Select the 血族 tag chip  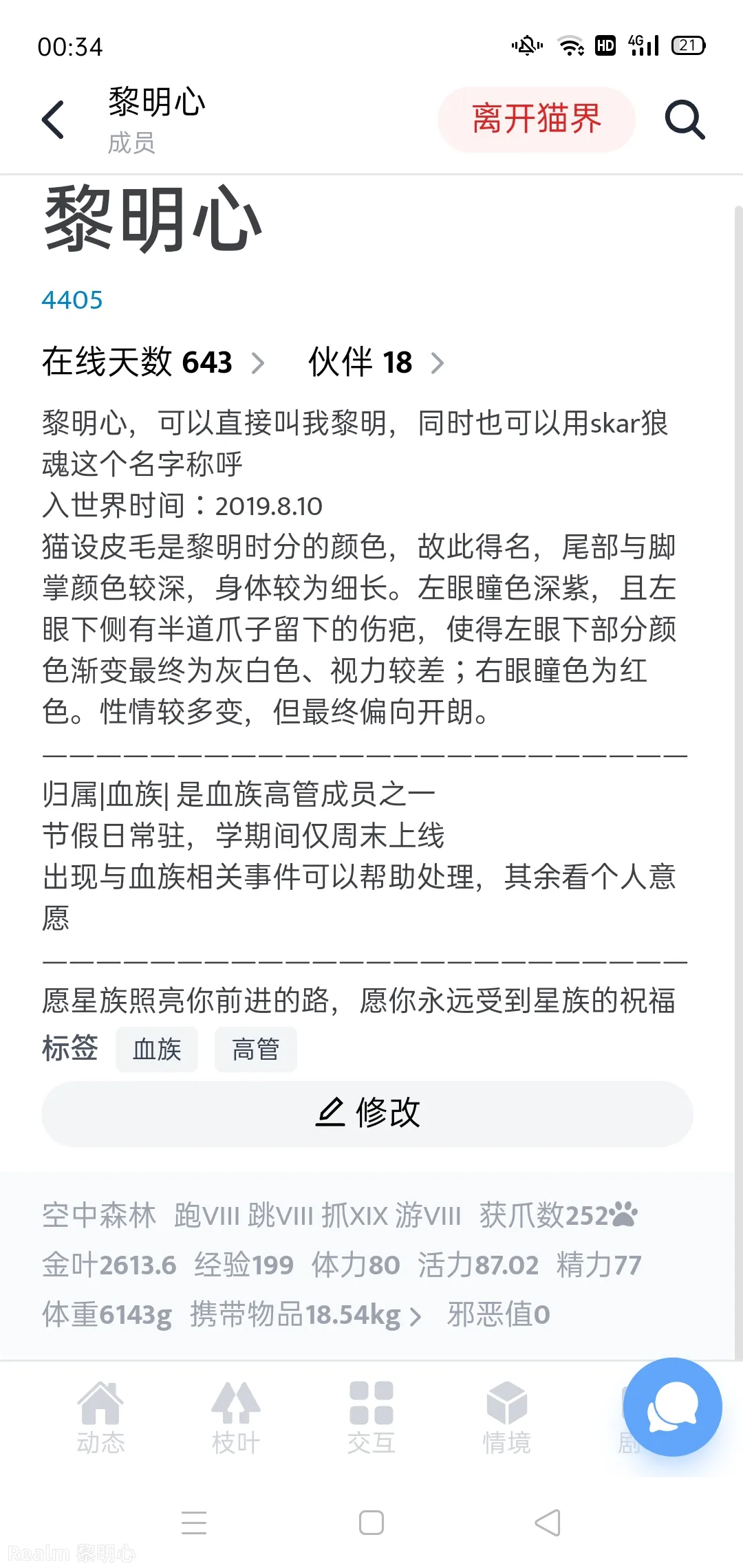(157, 1049)
